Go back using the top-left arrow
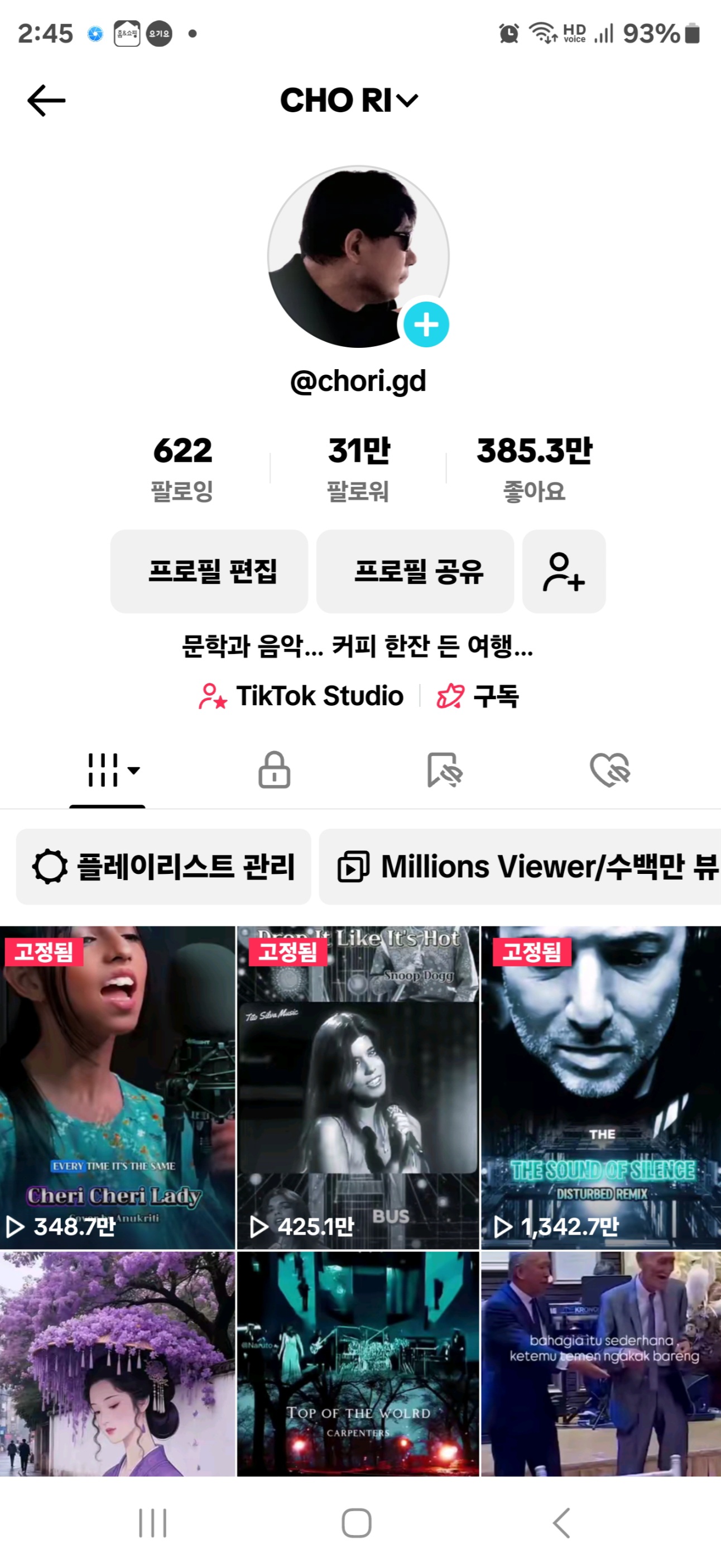The height and width of the screenshot is (1568, 721). coord(46,101)
